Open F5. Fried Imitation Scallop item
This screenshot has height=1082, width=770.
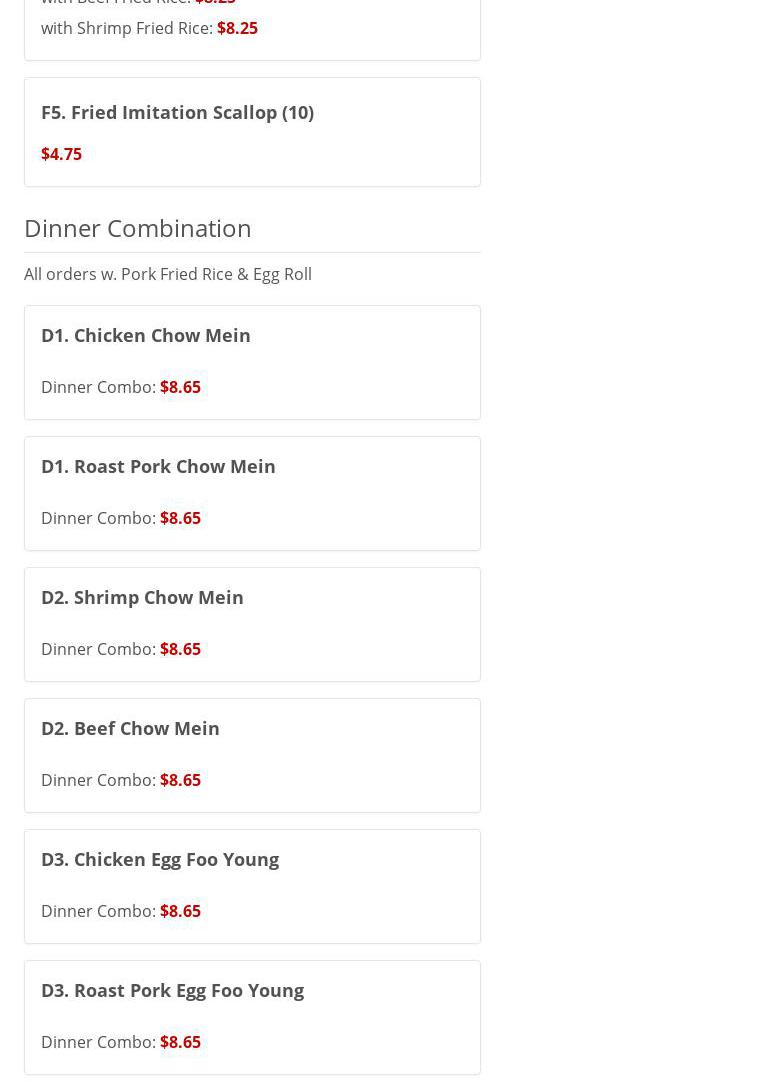177,113
